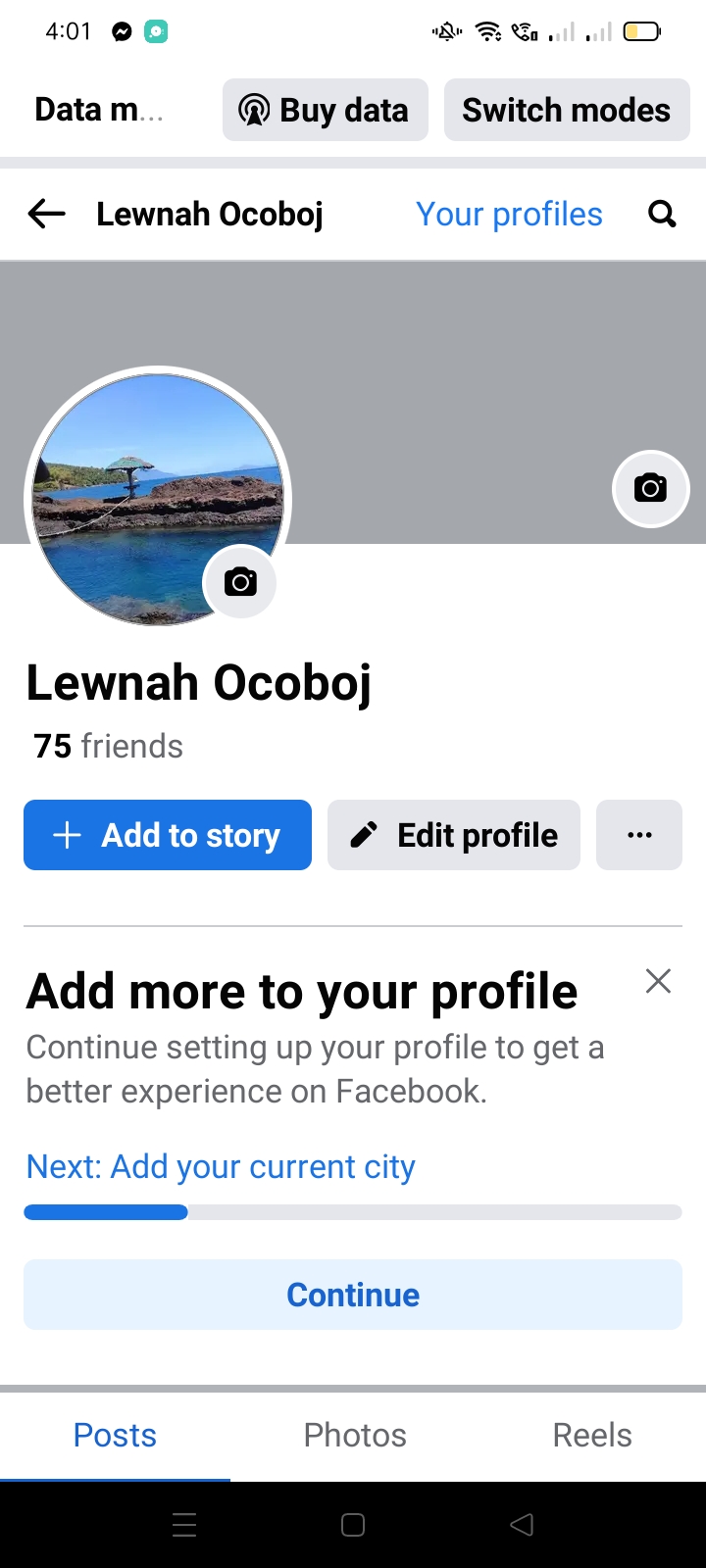
Task: Tap the Buy data button
Action: 326,110
